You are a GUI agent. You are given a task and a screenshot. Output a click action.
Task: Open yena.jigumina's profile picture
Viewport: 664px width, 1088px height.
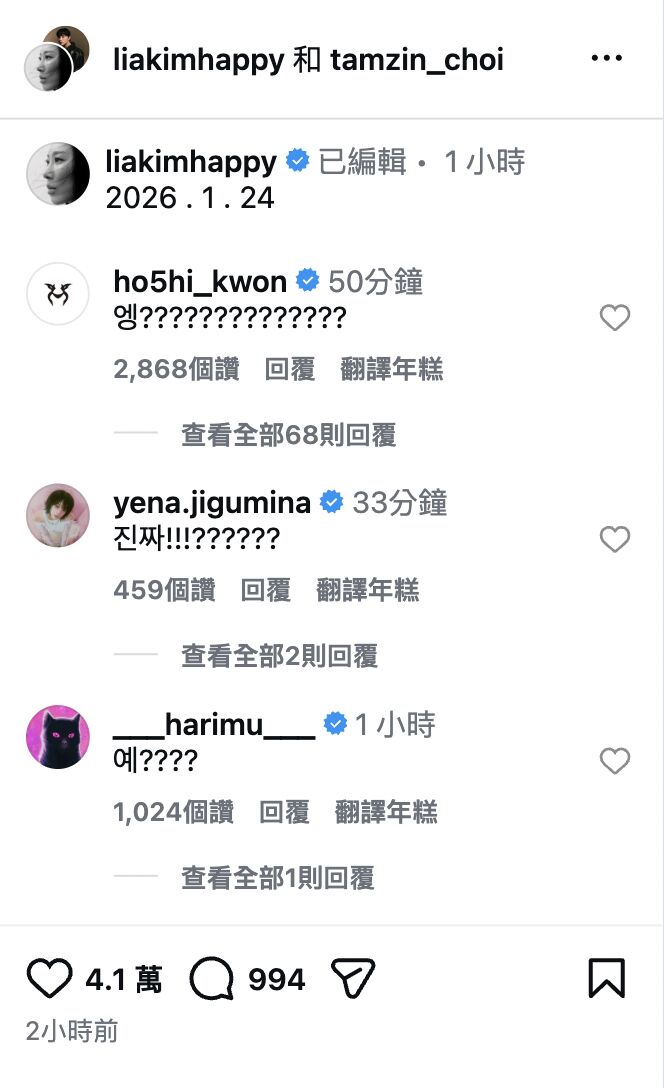coord(58,516)
